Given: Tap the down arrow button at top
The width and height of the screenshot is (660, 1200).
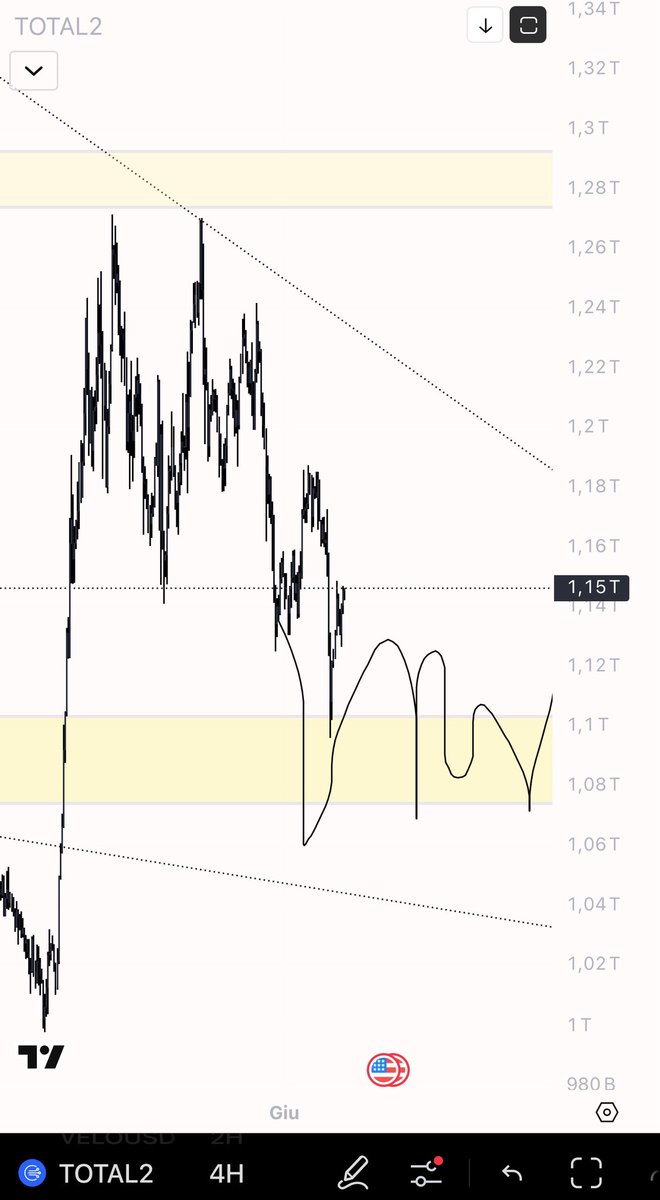Looking at the screenshot, I should (485, 26).
